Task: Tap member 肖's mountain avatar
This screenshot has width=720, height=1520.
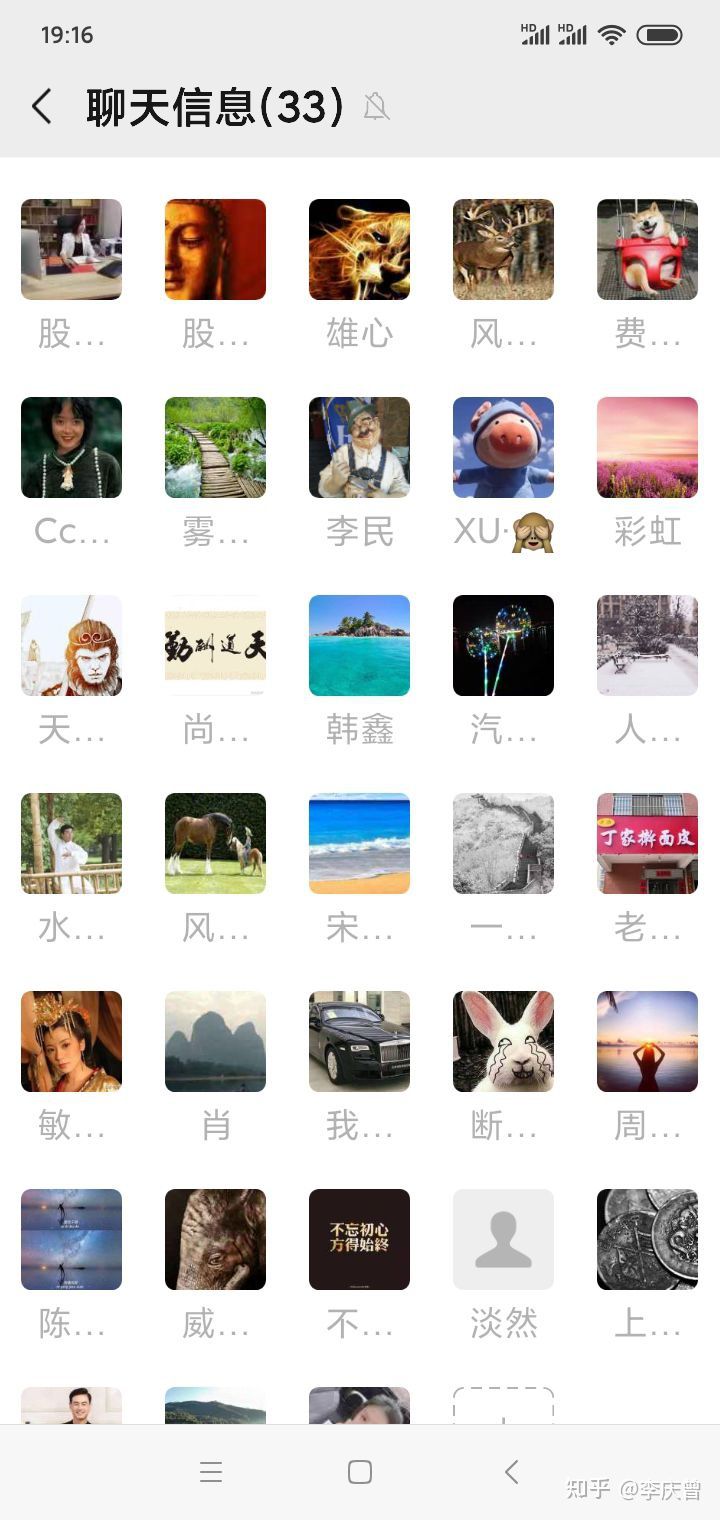Action: [x=215, y=1041]
